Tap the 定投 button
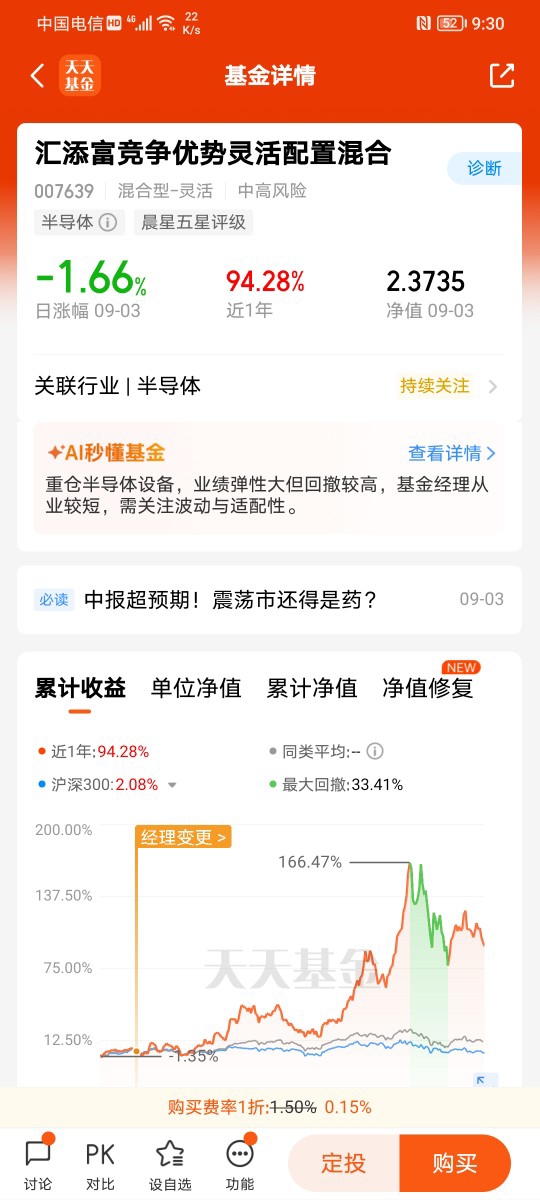Screen dimensions: 540x1200 coord(344,1163)
